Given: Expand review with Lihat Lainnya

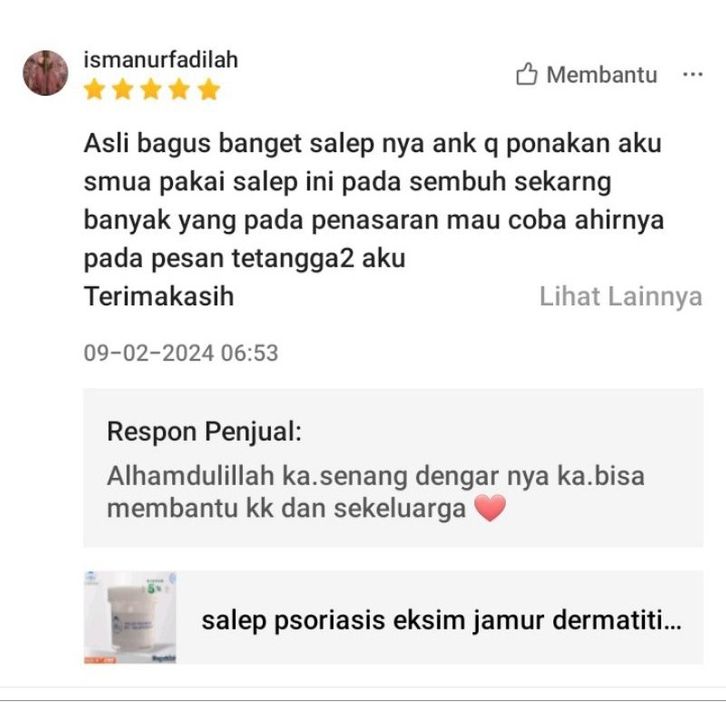Looking at the screenshot, I should pyautogui.click(x=620, y=297).
